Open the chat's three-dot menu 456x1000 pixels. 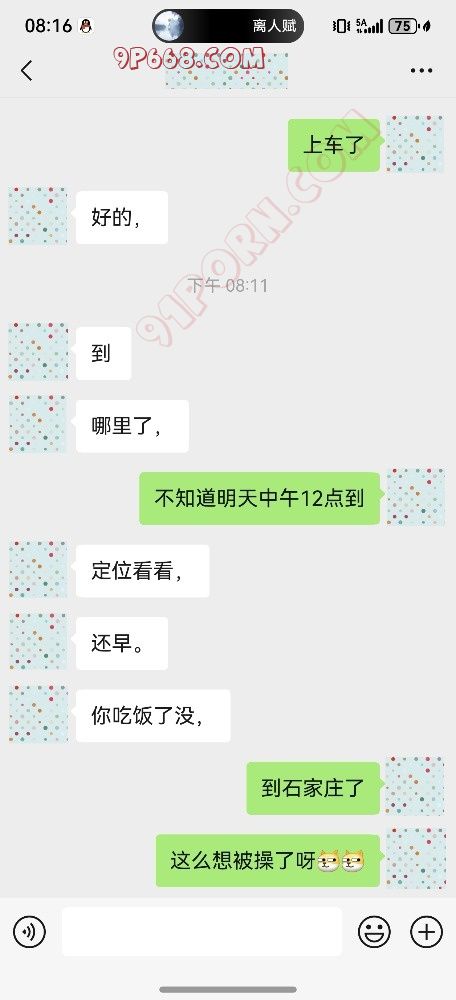[x=422, y=71]
